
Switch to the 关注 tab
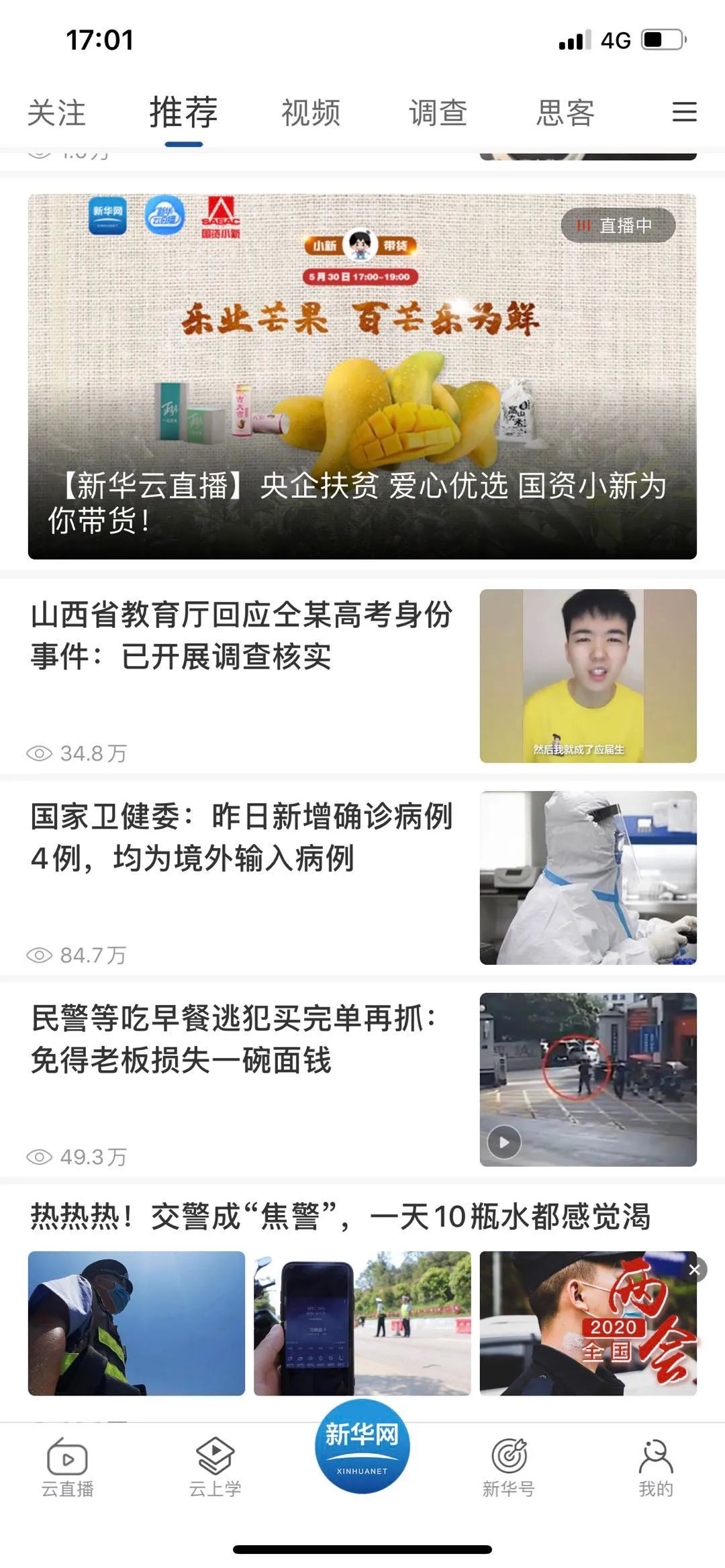click(x=56, y=113)
